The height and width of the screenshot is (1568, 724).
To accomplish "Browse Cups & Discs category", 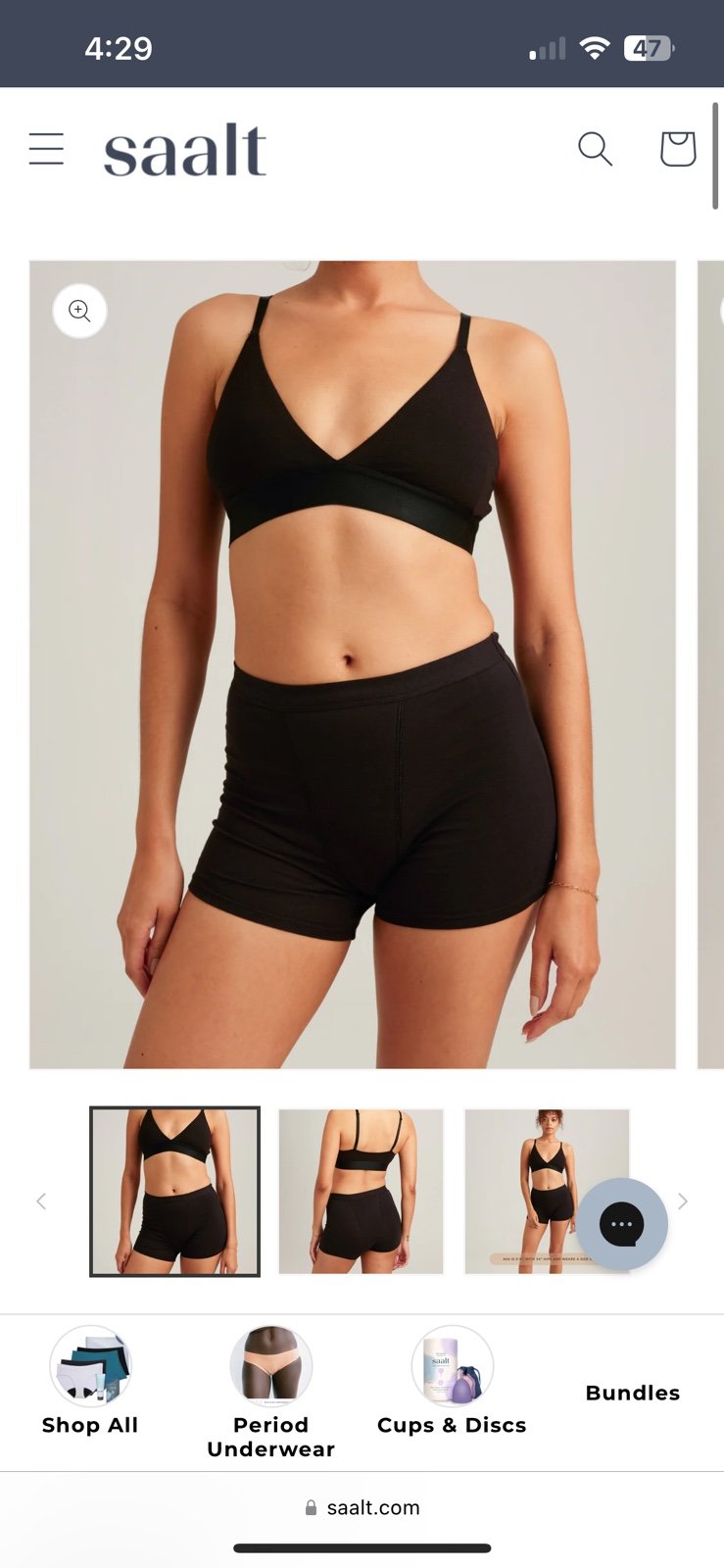I will (452, 1382).
